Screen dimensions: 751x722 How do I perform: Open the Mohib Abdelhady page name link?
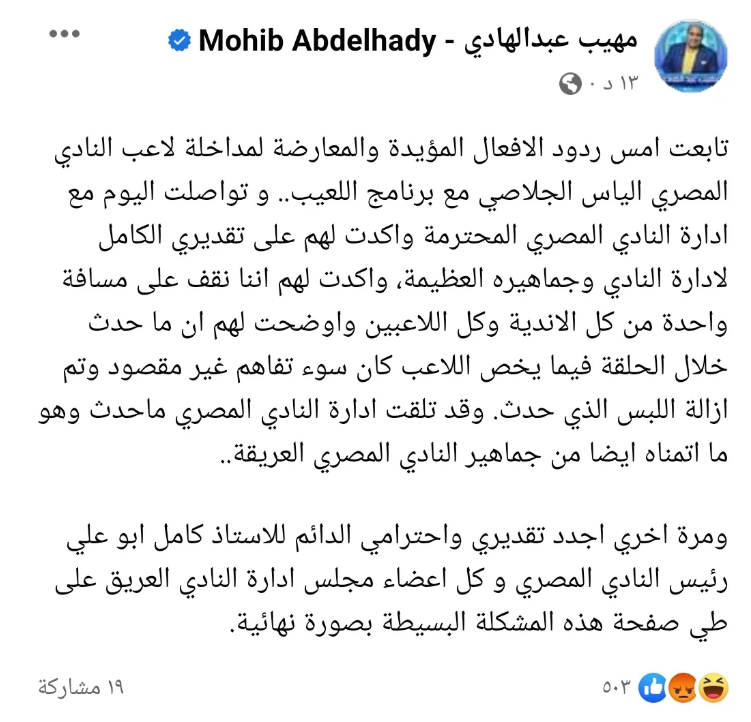pyautogui.click(x=417, y=42)
